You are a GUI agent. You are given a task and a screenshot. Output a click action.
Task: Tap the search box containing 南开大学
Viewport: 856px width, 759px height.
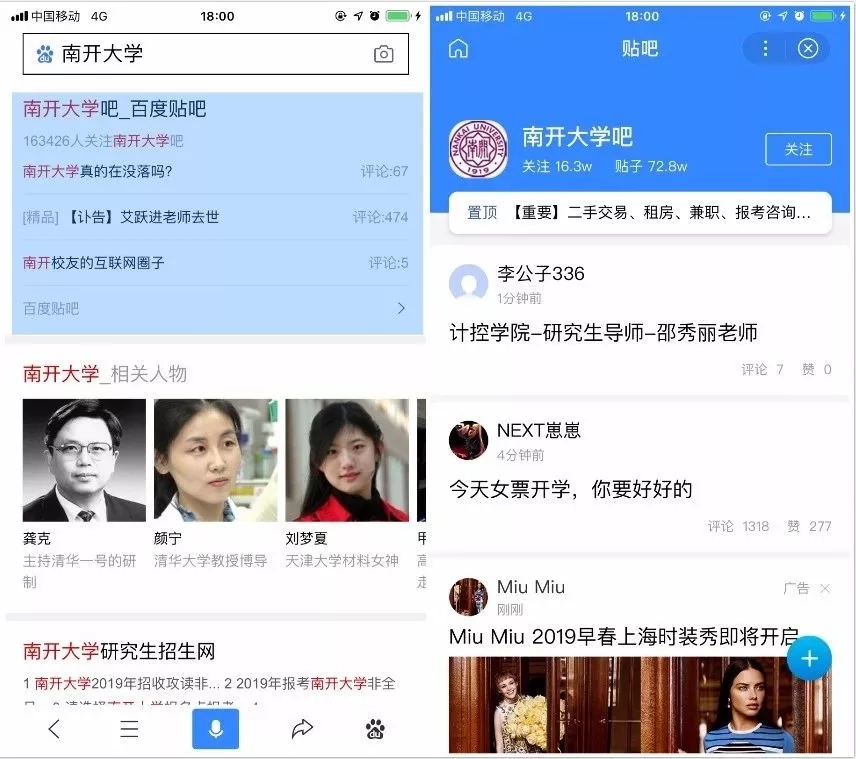point(200,54)
